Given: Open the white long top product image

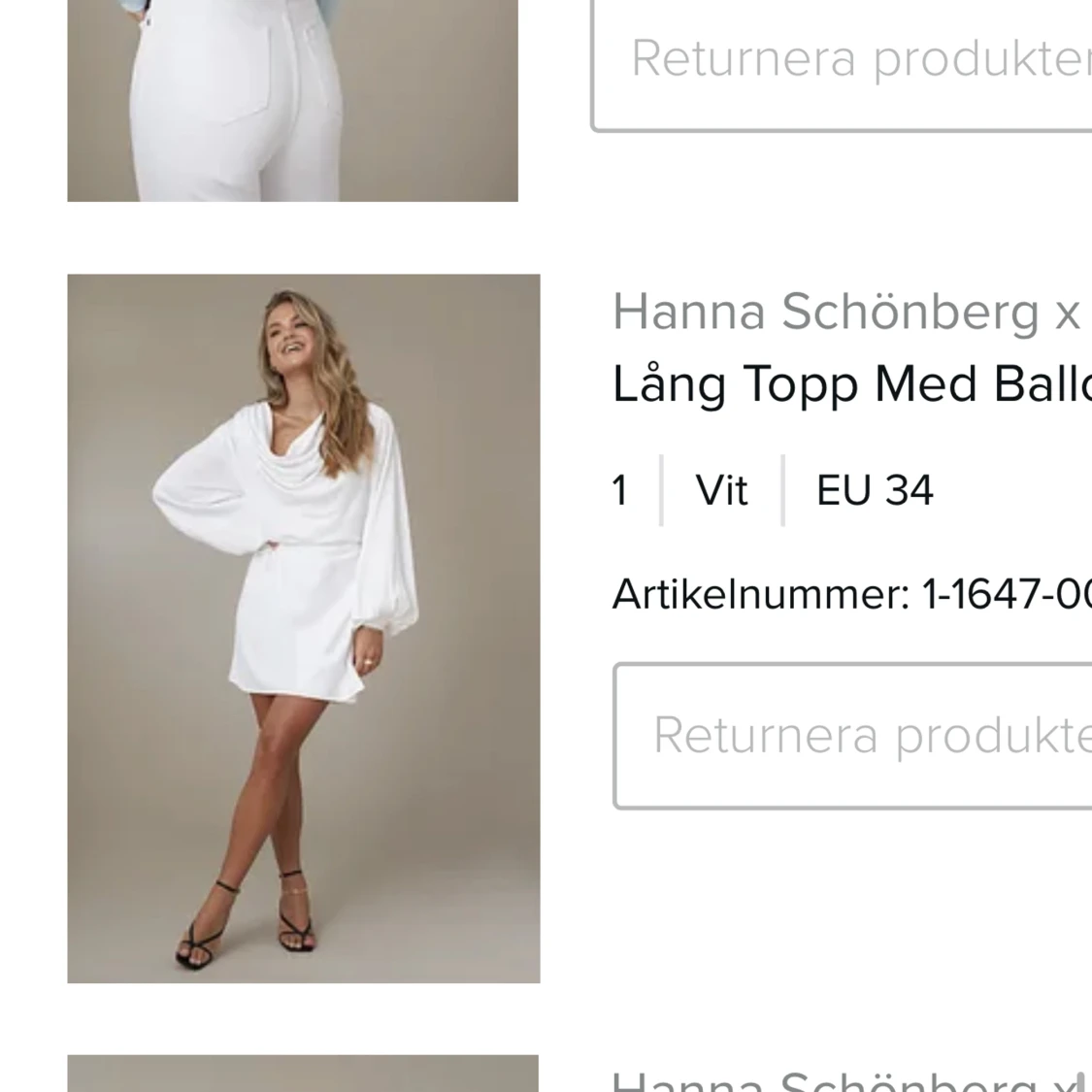Looking at the screenshot, I should coord(303,628).
